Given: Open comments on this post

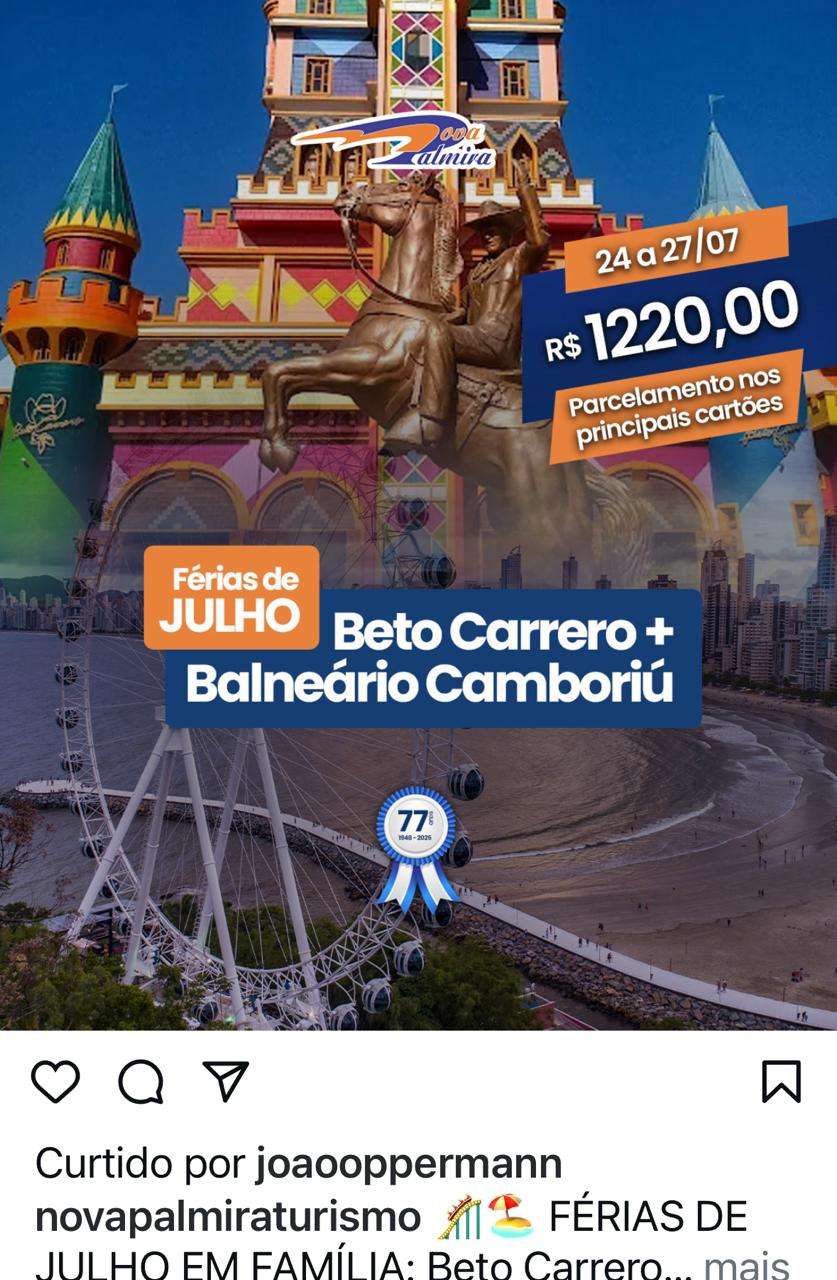Looking at the screenshot, I should tap(141, 1081).
